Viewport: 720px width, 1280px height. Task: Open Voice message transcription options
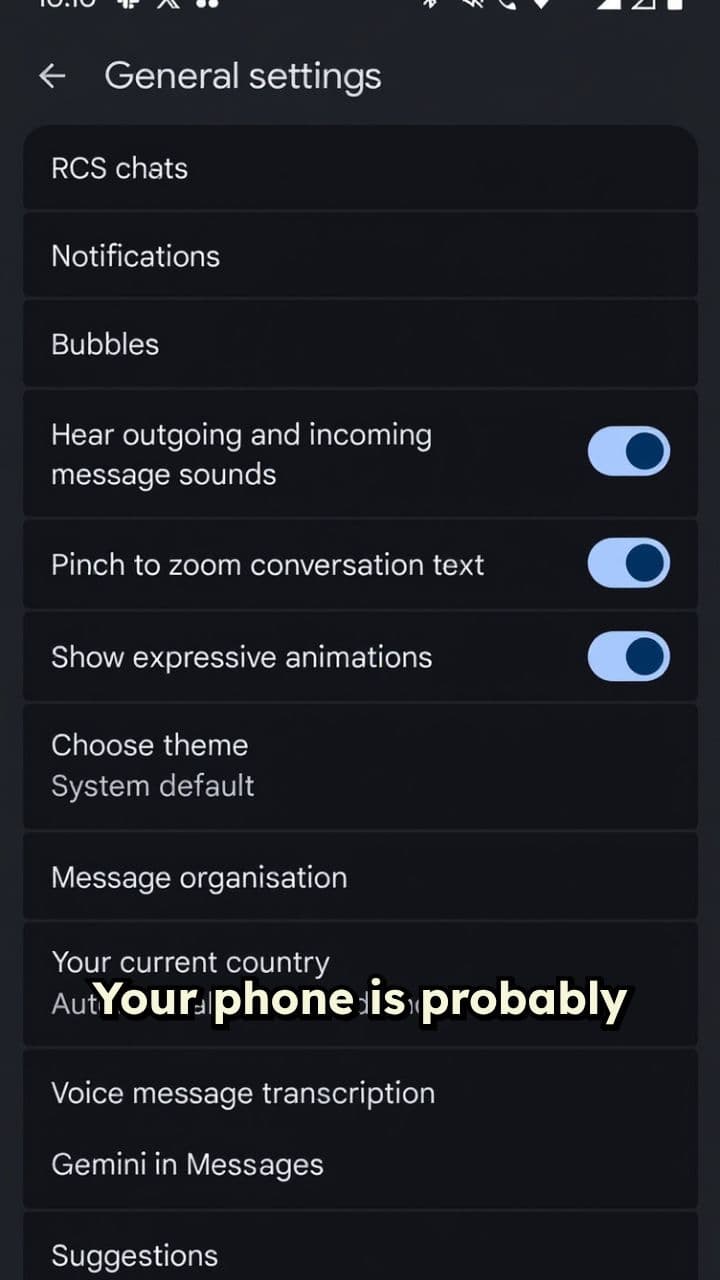click(x=360, y=1093)
